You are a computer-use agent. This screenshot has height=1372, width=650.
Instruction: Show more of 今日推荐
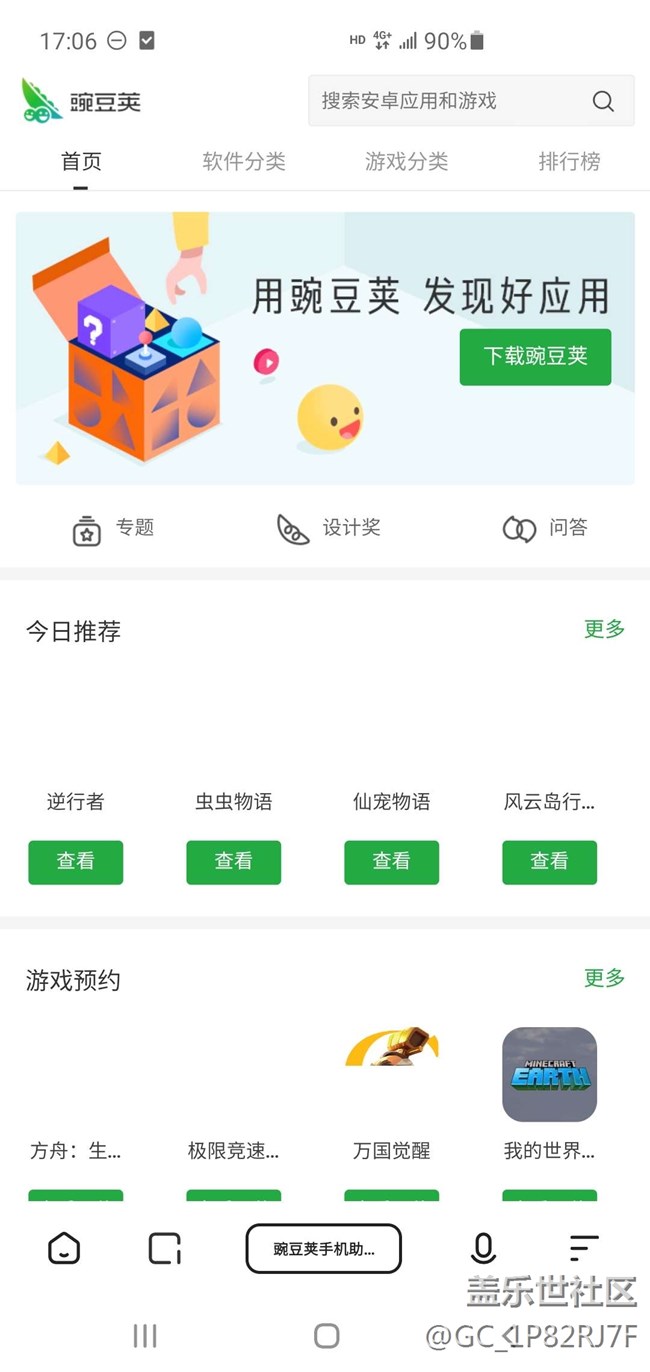pyautogui.click(x=604, y=629)
